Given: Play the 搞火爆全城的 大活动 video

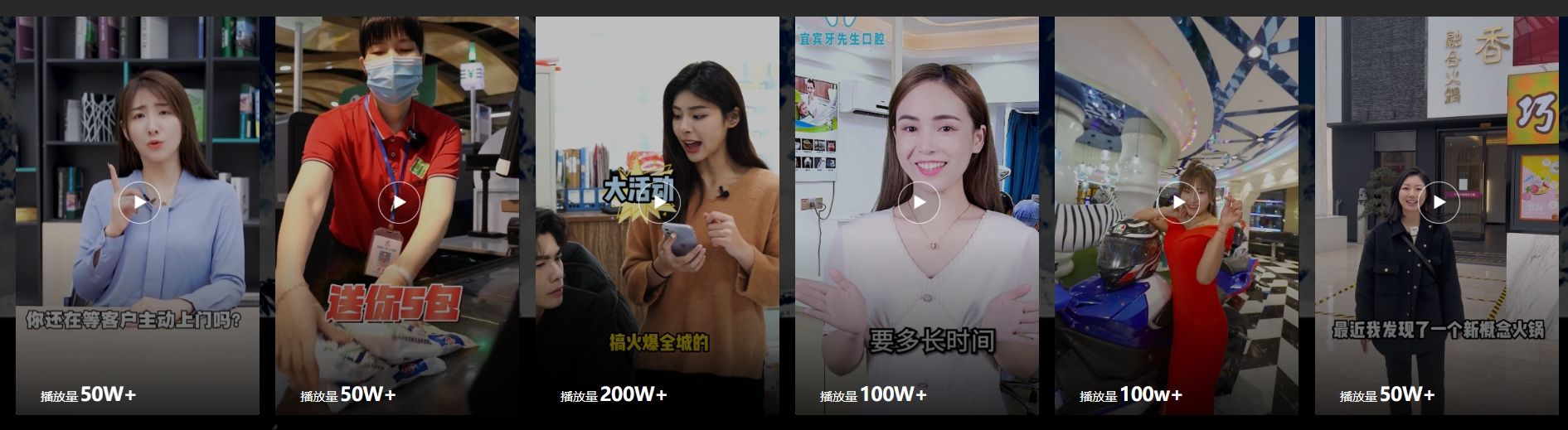Looking at the screenshot, I should coord(659,202).
